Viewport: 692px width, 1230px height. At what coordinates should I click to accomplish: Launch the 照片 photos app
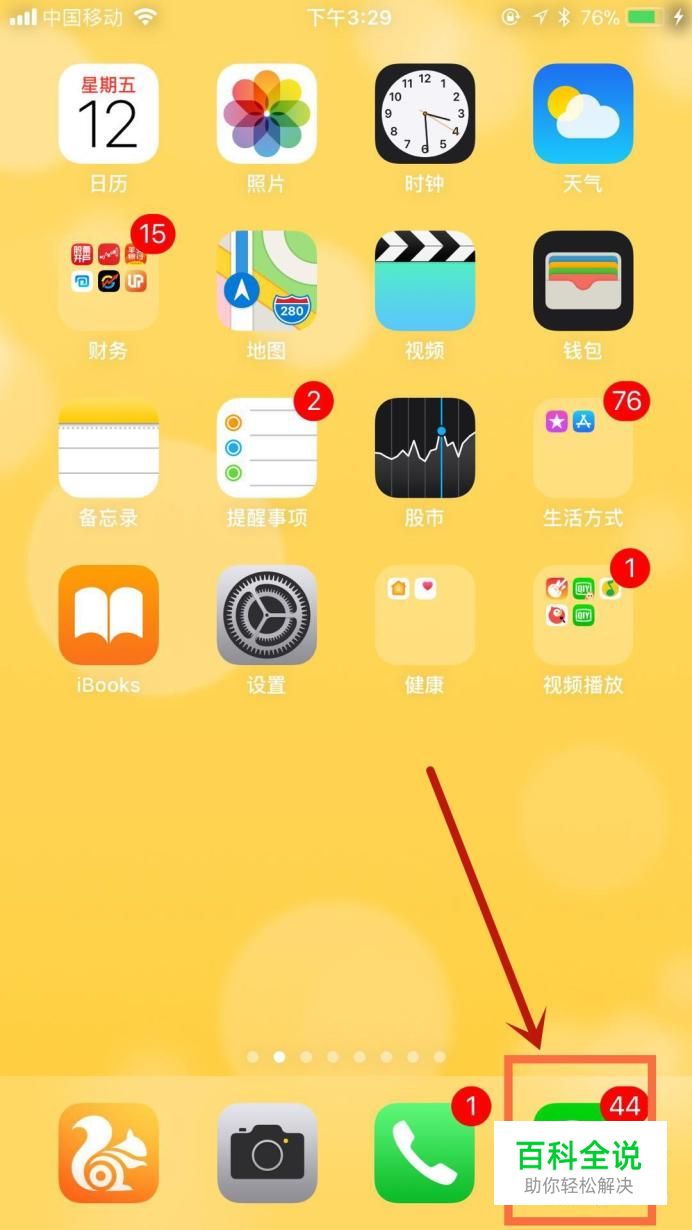pyautogui.click(x=266, y=114)
